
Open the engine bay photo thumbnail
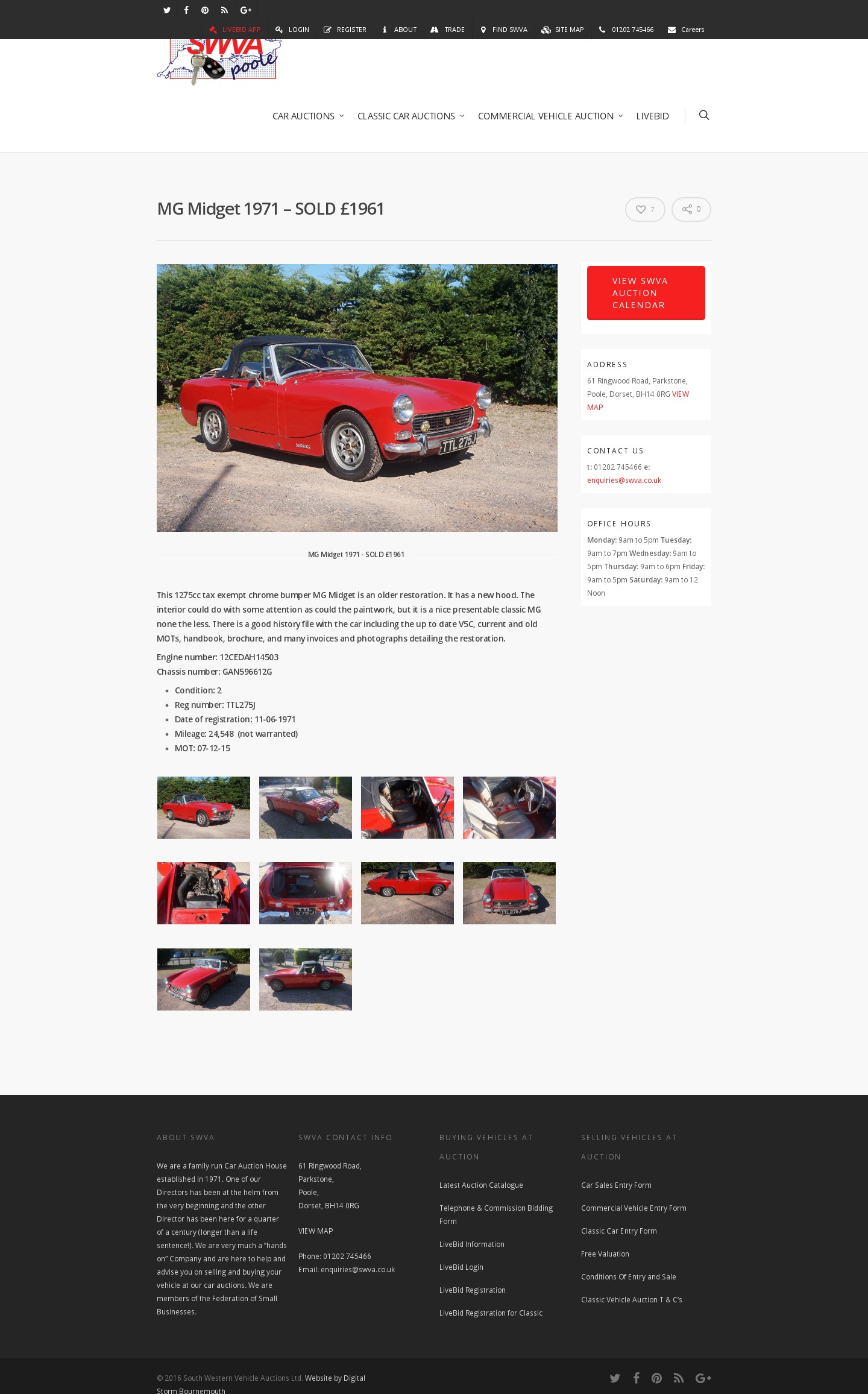pyautogui.click(x=203, y=893)
